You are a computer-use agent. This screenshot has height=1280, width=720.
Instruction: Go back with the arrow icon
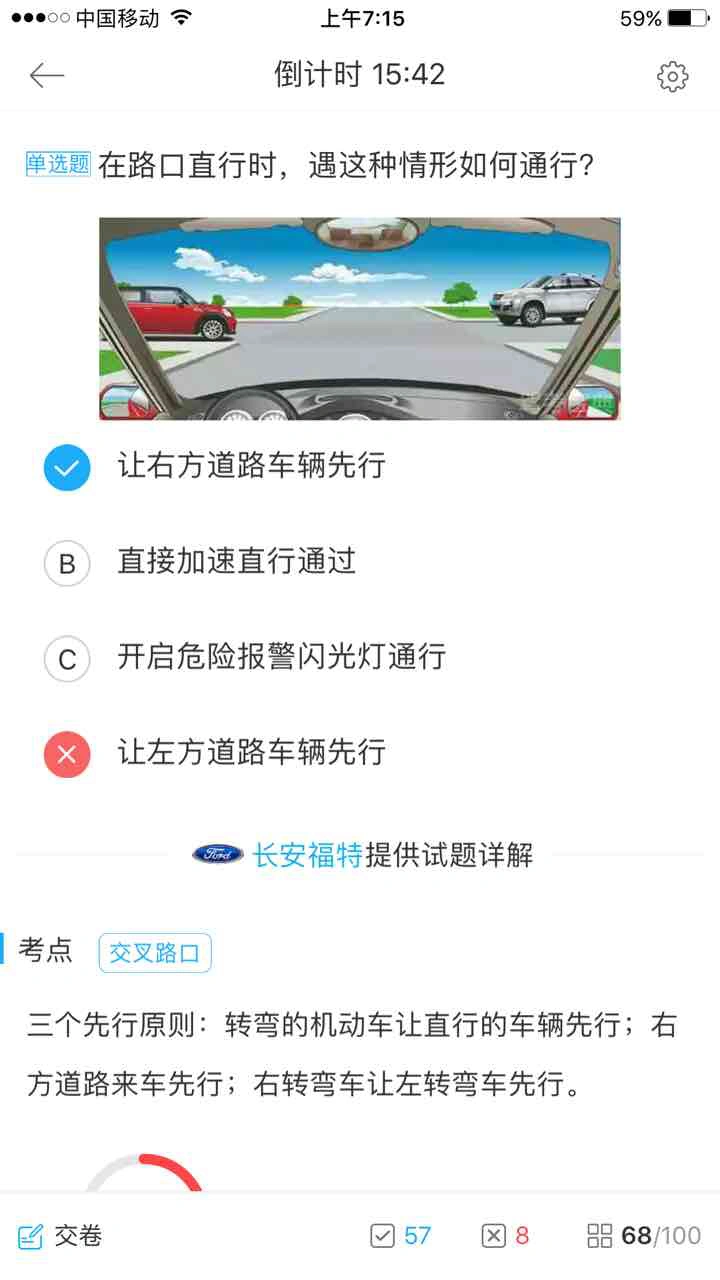pos(47,75)
